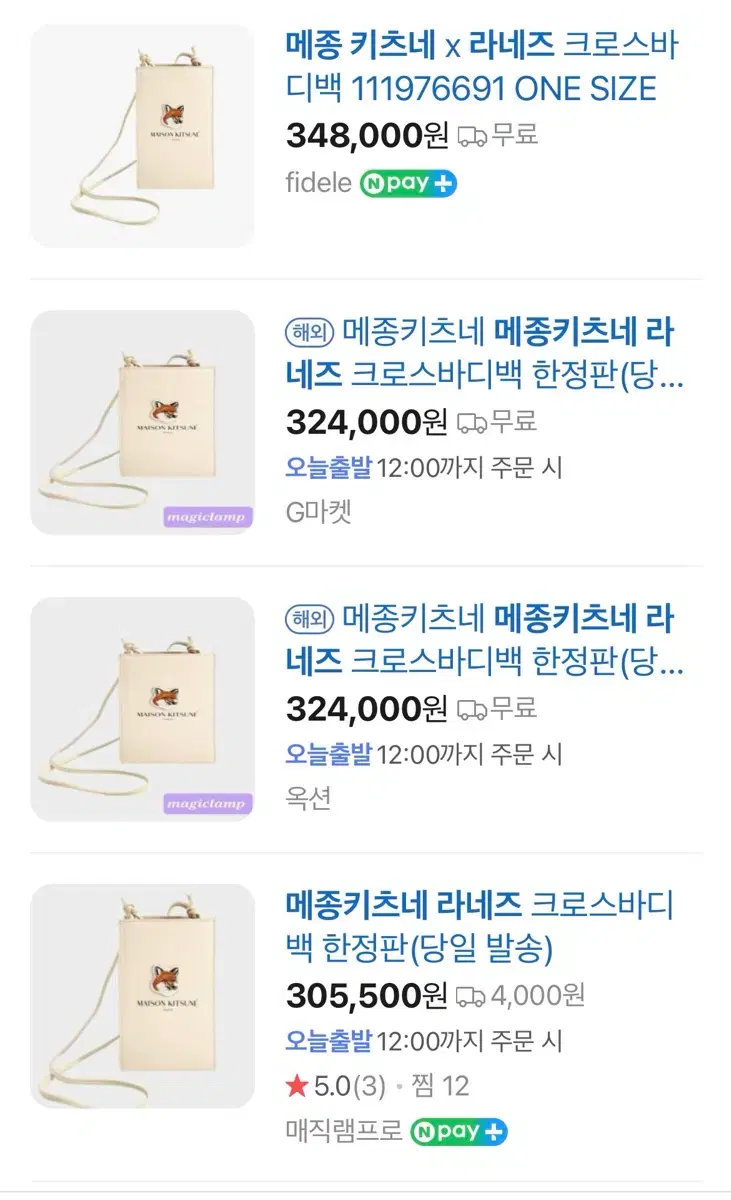731x1200 pixels.
Task: Tap the product image of the fidele listing
Action: pos(142,136)
